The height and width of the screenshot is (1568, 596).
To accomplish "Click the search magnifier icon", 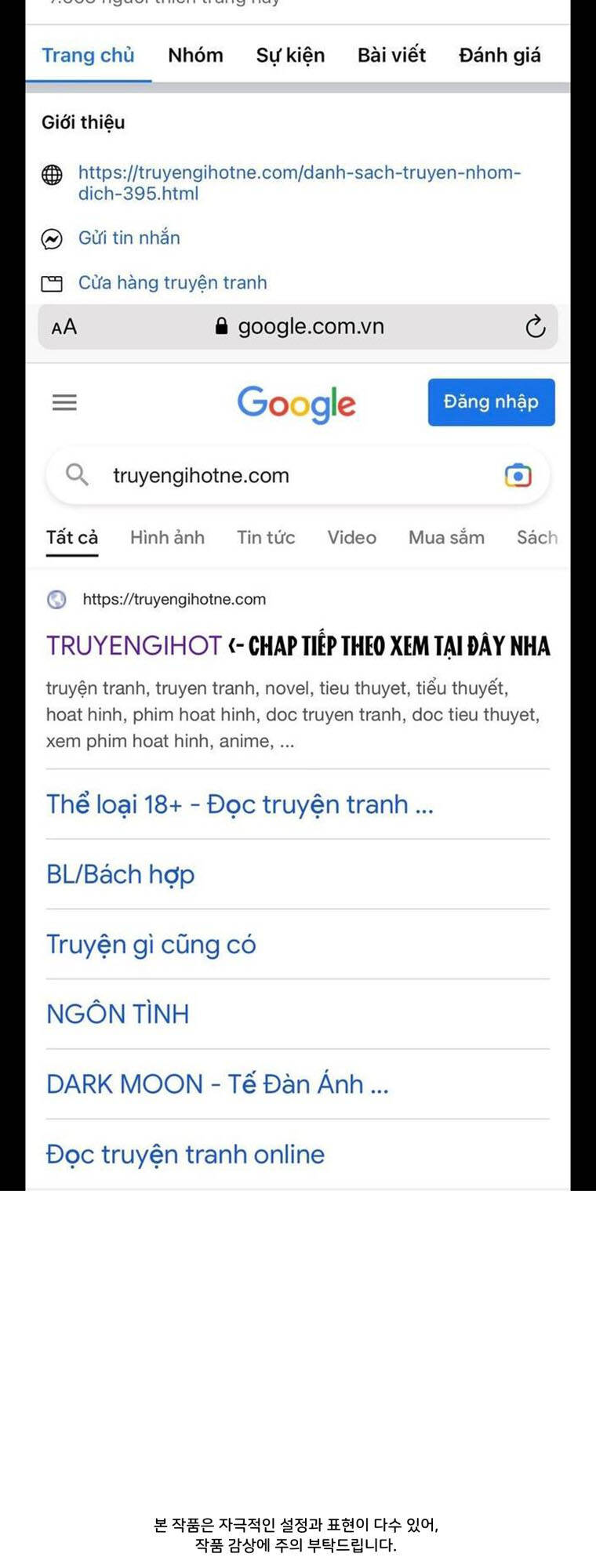I will tap(76, 474).
